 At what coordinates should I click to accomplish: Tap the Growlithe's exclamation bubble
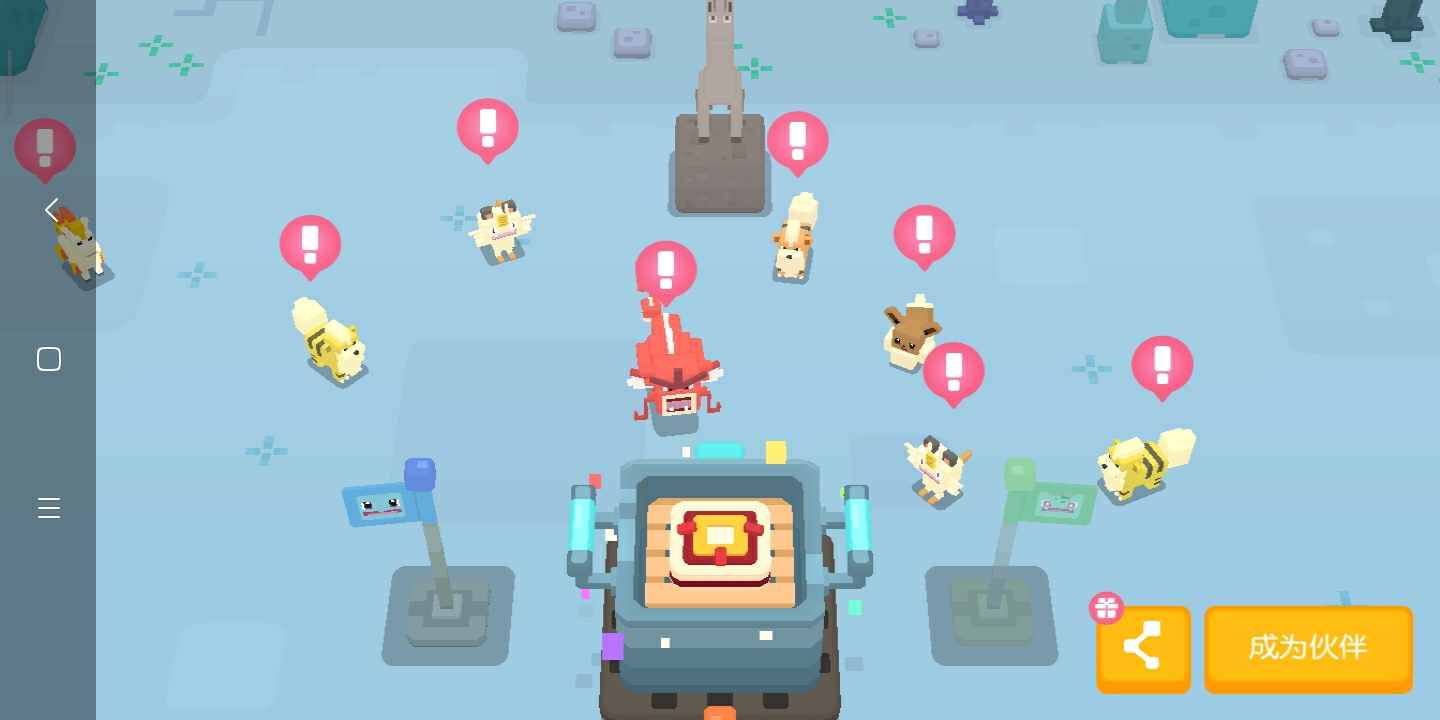point(798,141)
